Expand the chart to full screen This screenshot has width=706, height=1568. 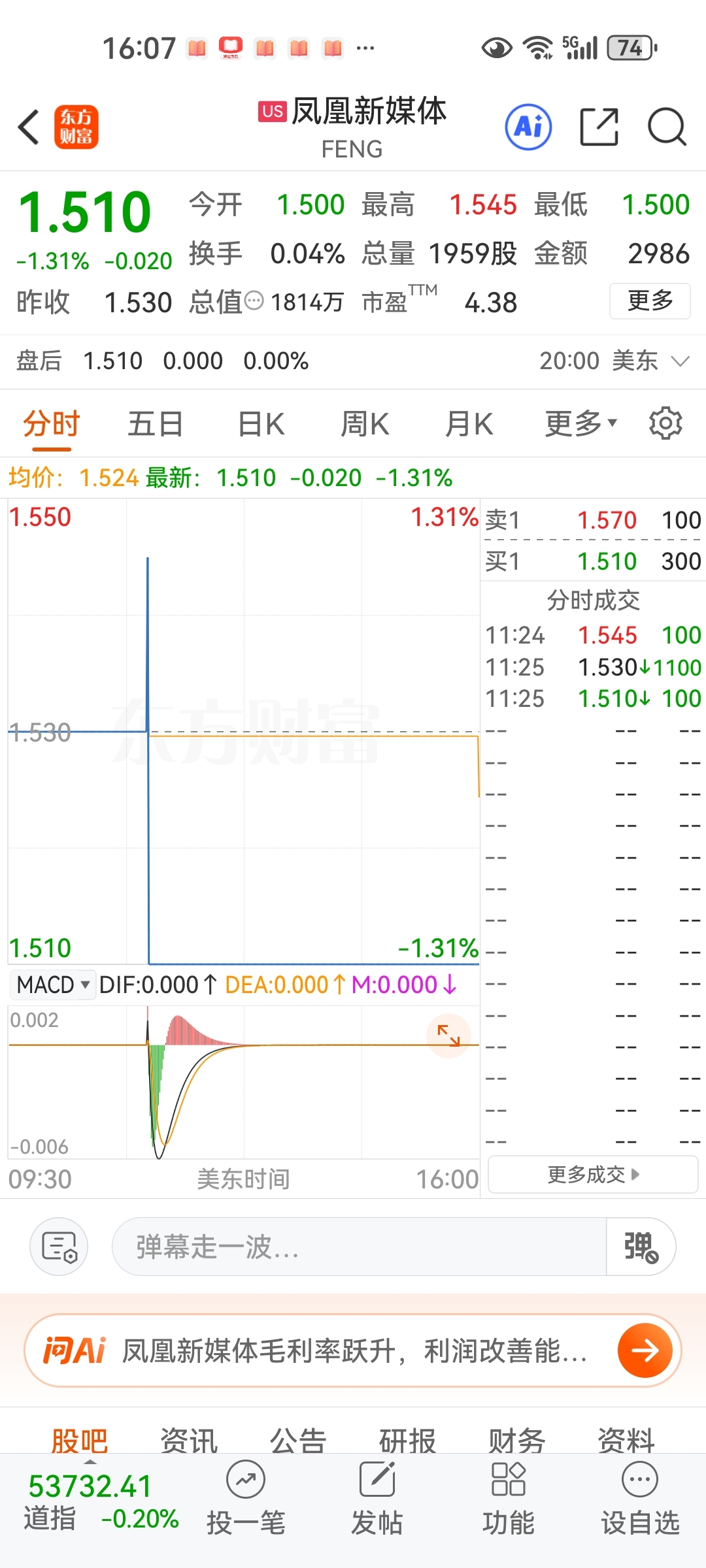click(448, 1036)
